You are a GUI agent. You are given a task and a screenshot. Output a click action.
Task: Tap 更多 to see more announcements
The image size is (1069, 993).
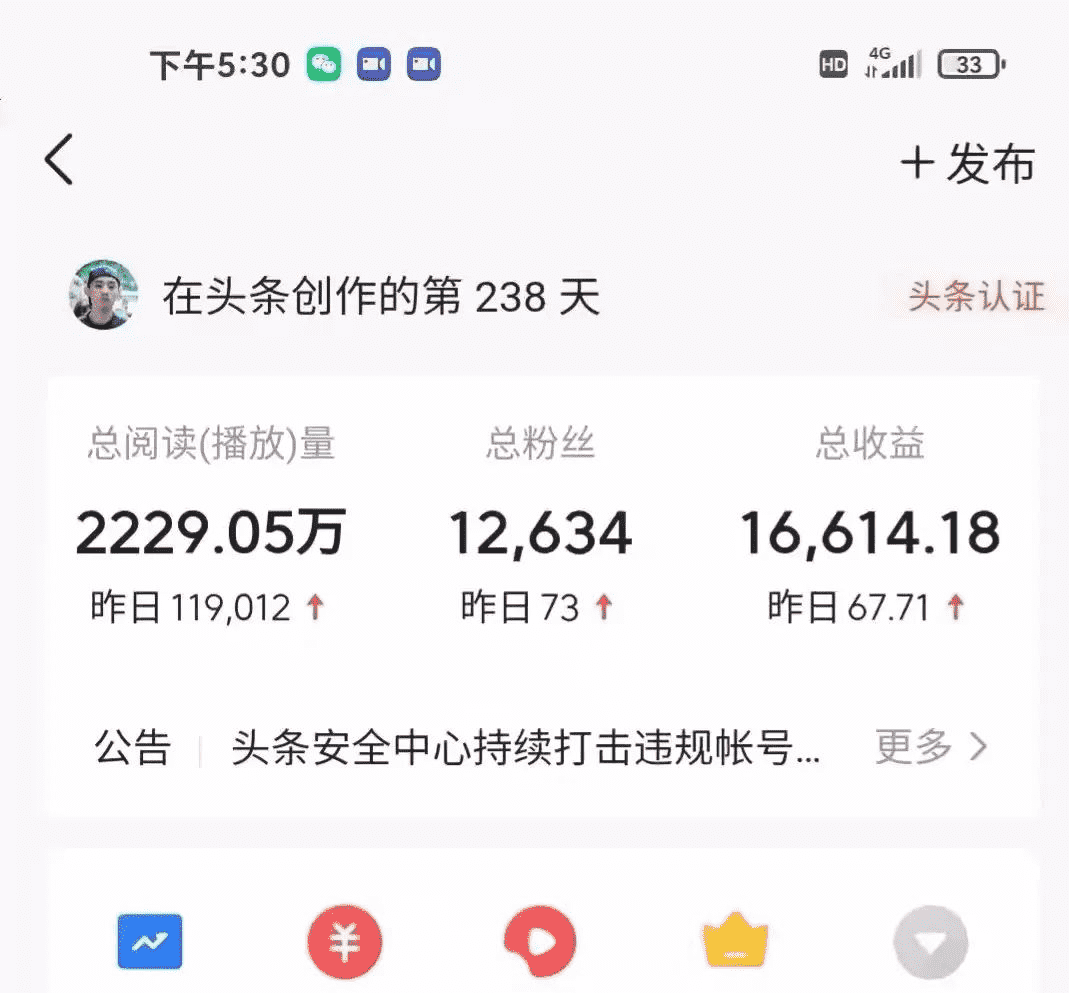coord(931,746)
